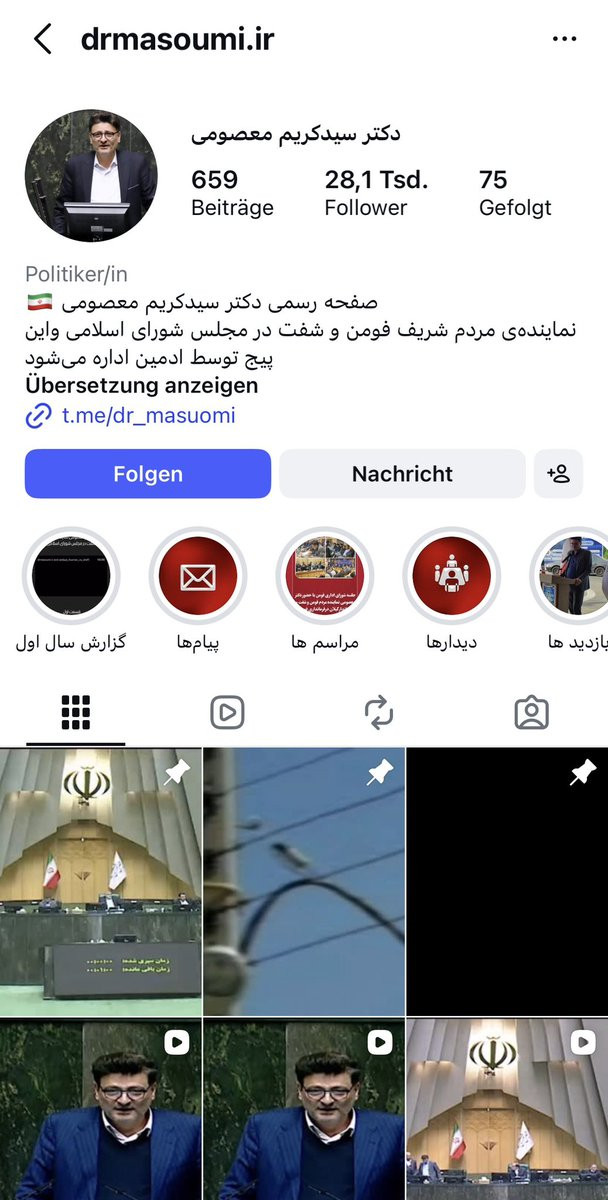The image size is (608, 1200).
Task: Open the three-dot overflow menu
Action: tap(564, 40)
